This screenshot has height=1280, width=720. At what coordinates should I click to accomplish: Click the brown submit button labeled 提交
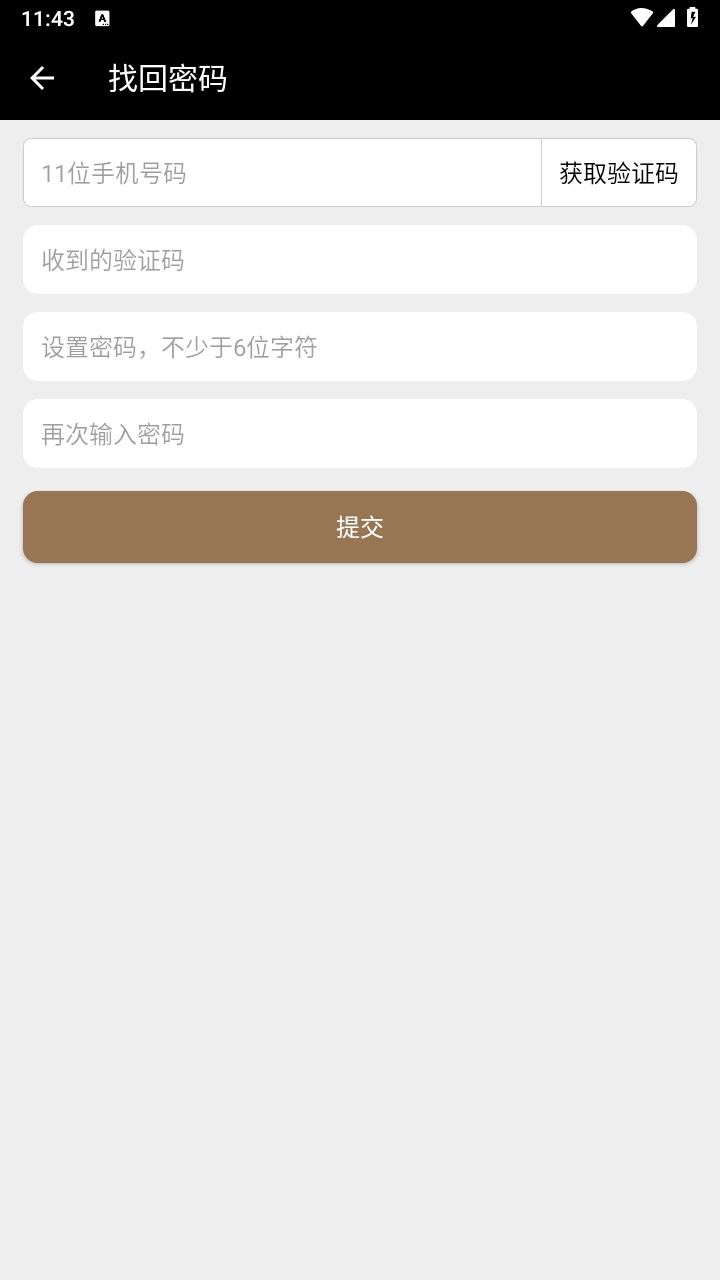tap(359, 526)
